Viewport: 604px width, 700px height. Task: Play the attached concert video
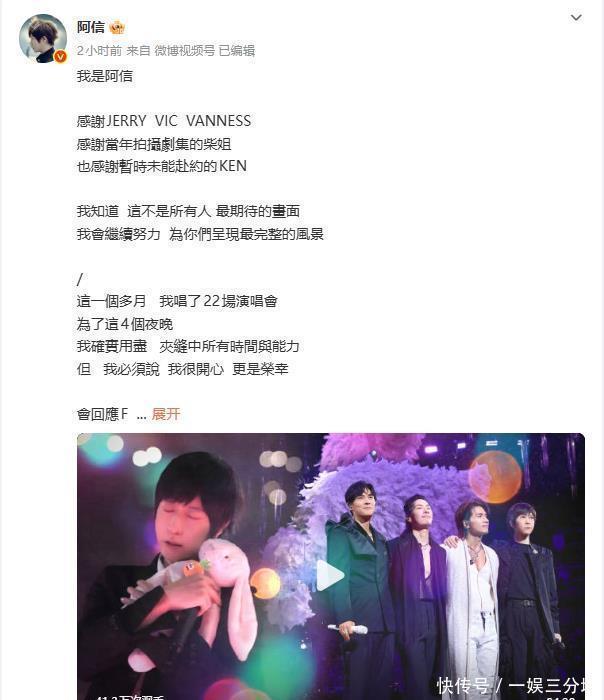330,576
